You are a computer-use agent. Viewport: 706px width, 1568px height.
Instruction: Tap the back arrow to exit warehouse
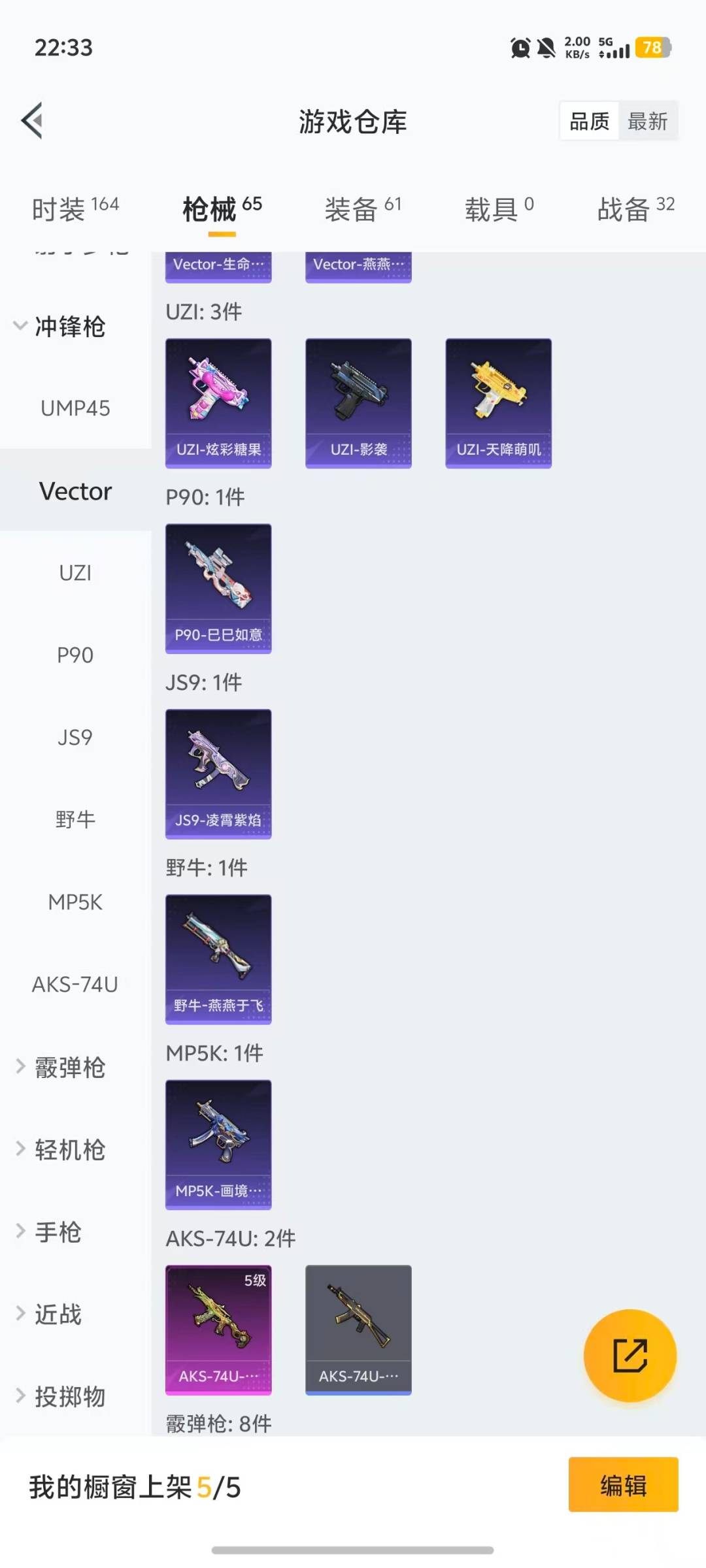click(x=31, y=120)
